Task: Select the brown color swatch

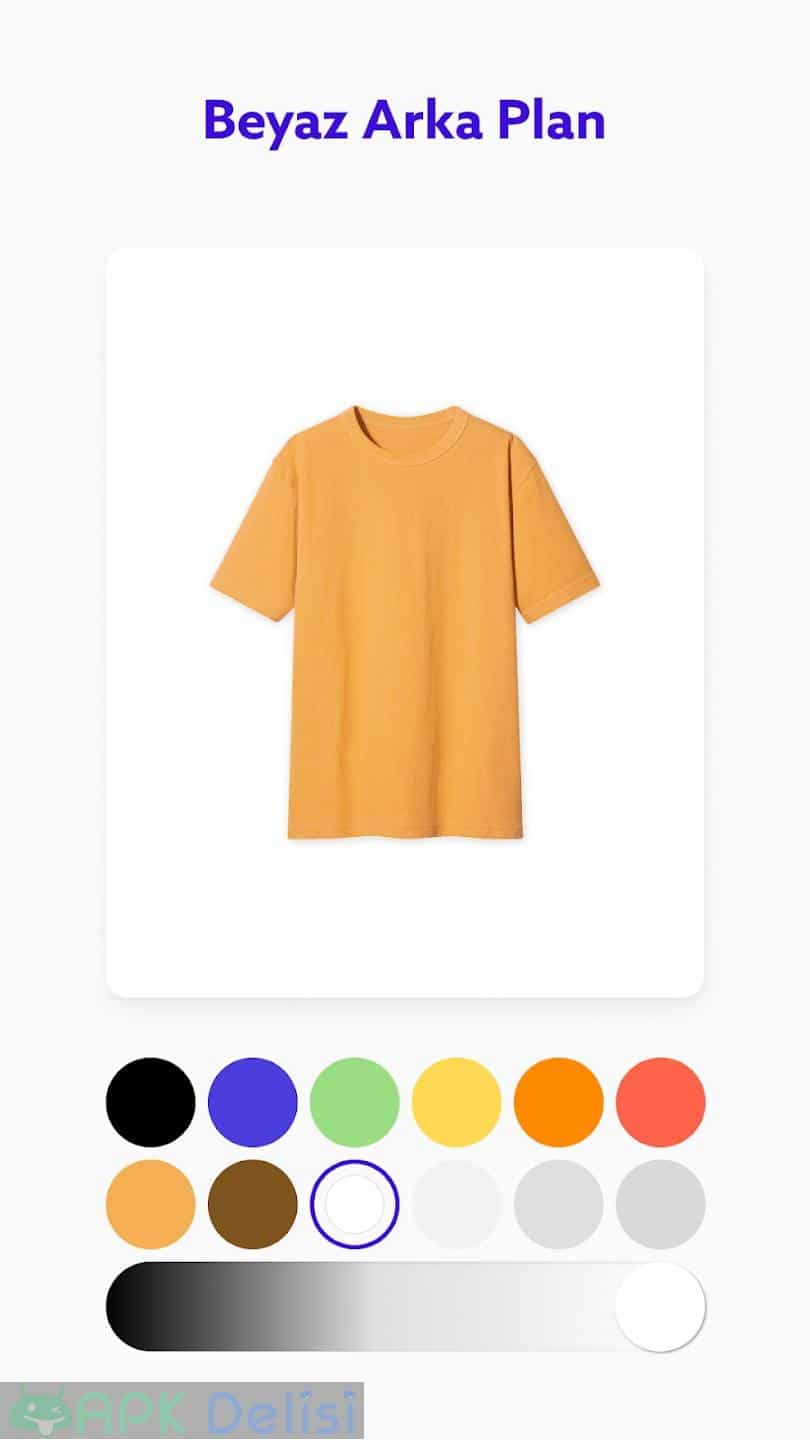Action: 252,1204
